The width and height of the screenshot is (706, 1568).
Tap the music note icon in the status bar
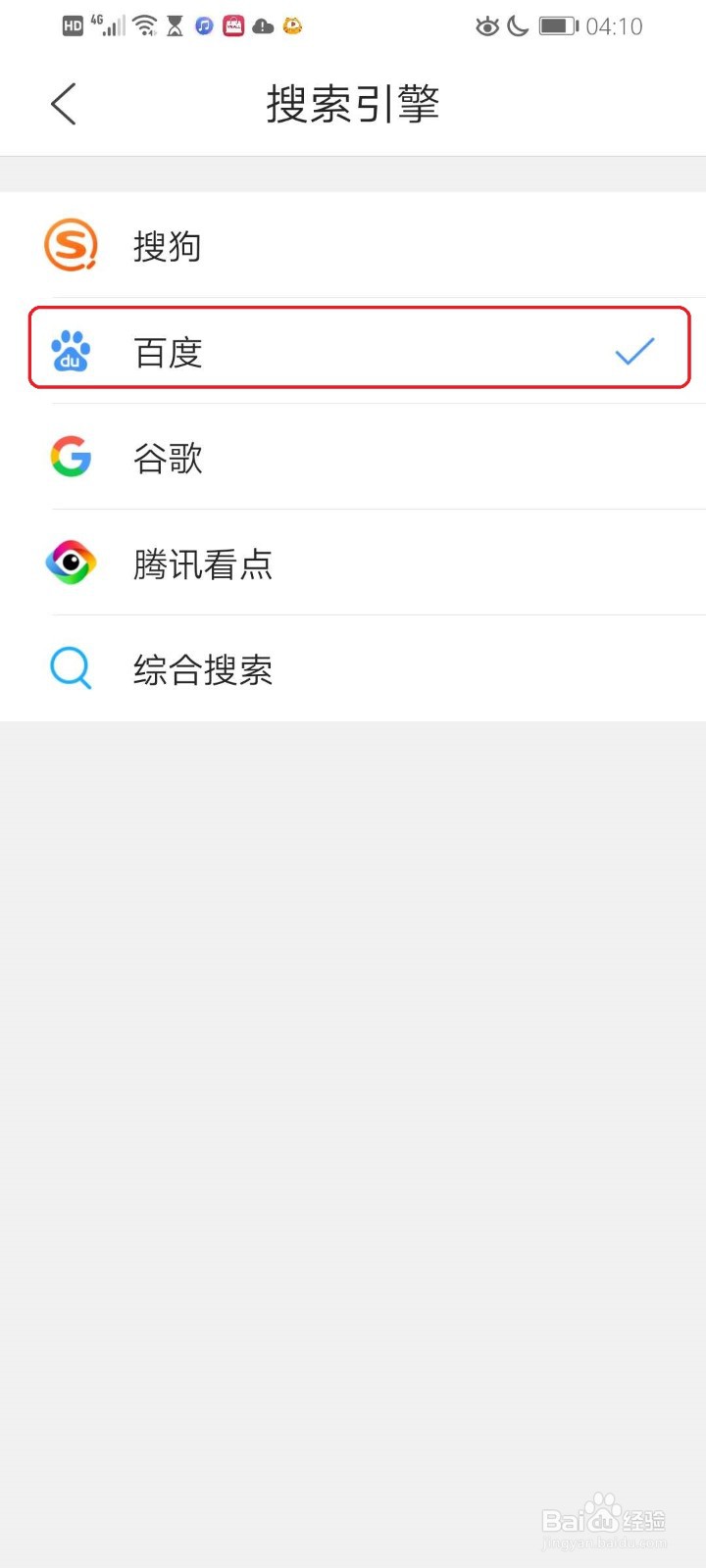[203, 25]
